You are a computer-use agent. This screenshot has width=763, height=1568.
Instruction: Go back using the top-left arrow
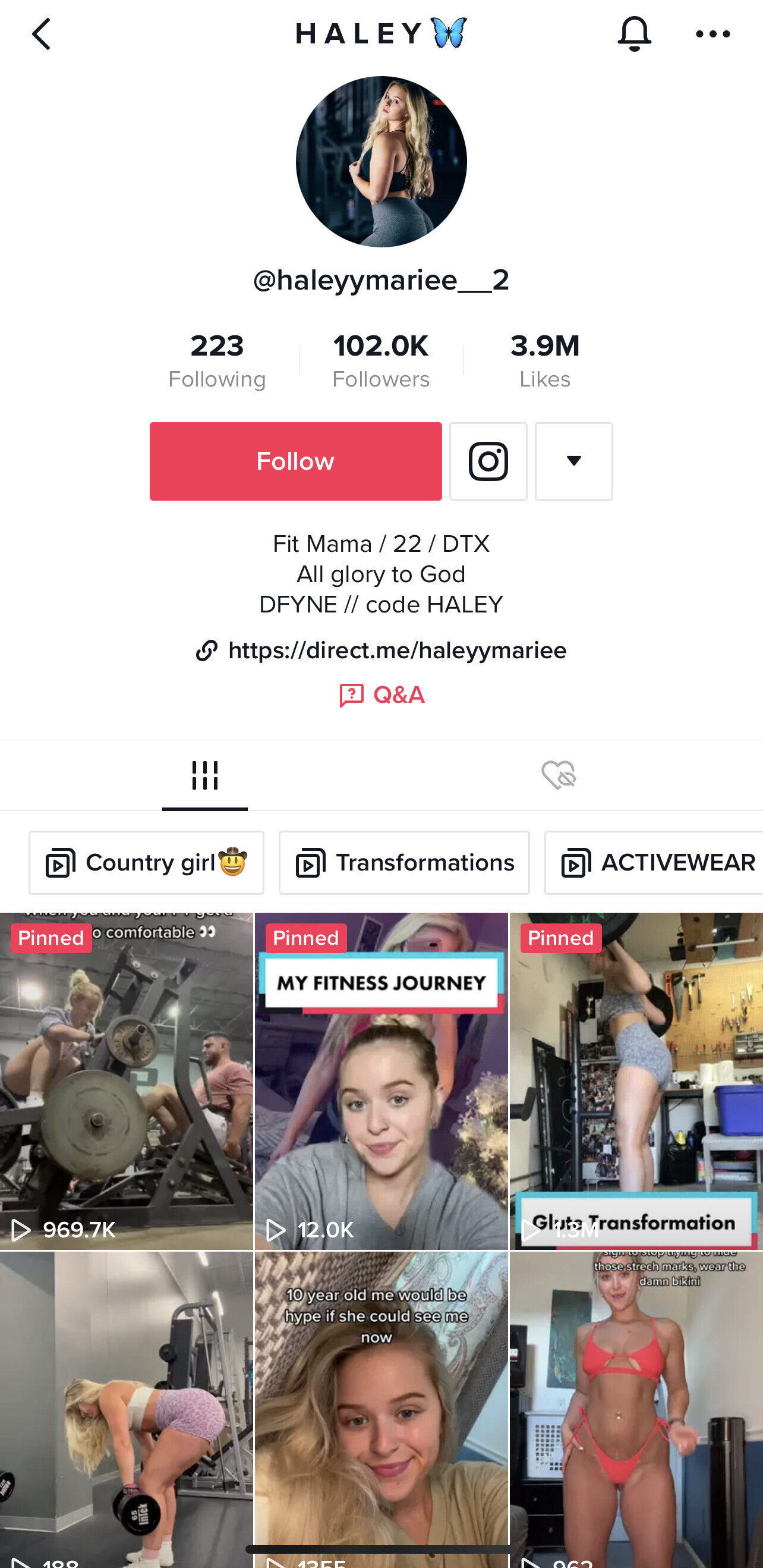coord(42,34)
